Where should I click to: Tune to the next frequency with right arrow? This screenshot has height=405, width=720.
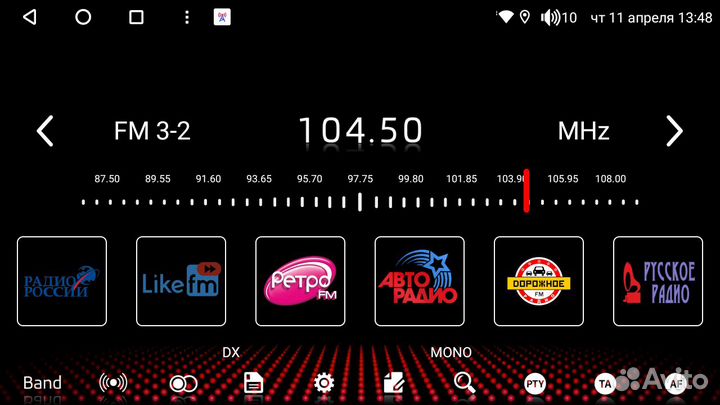pyautogui.click(x=675, y=131)
